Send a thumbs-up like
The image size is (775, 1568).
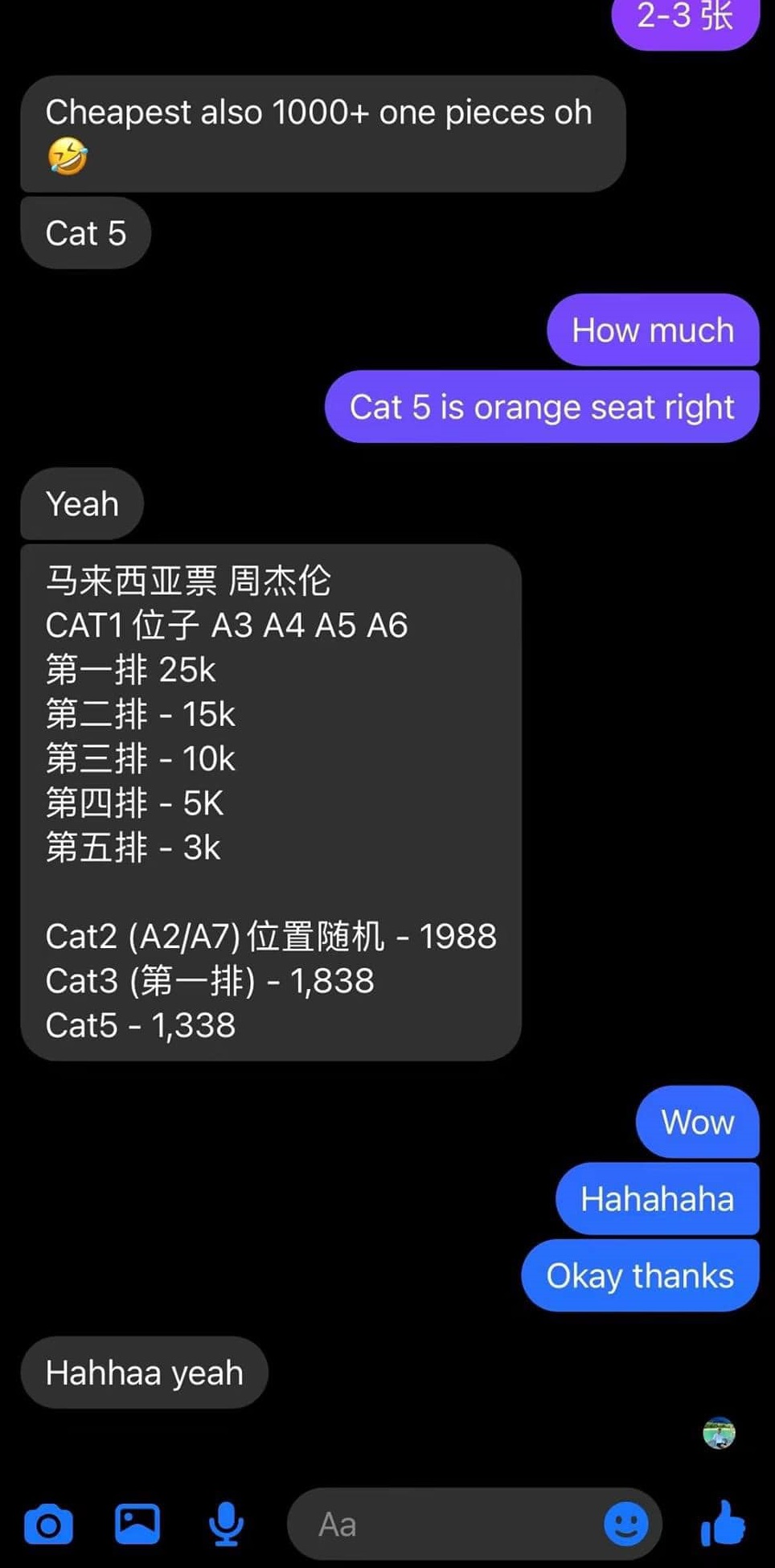723,1523
